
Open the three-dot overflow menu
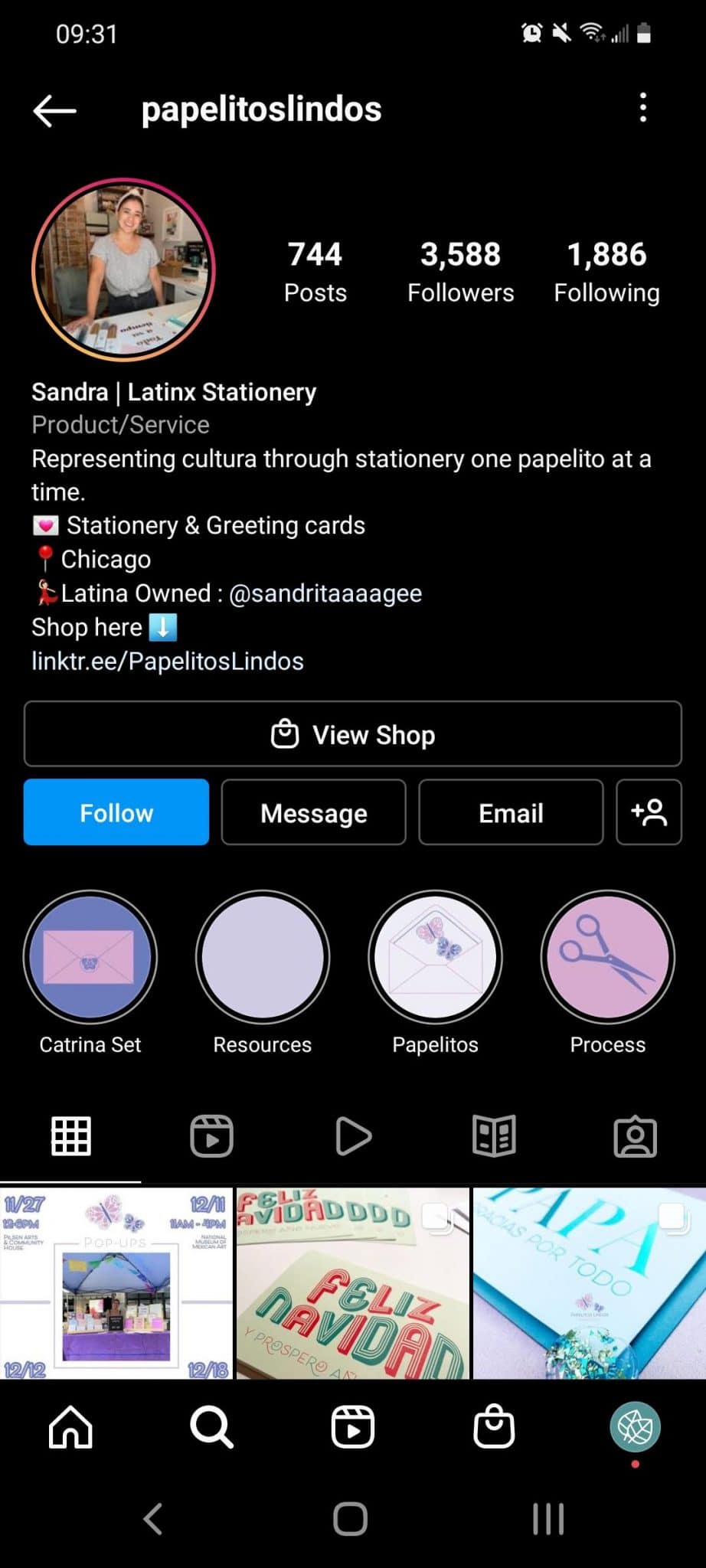pos(642,108)
